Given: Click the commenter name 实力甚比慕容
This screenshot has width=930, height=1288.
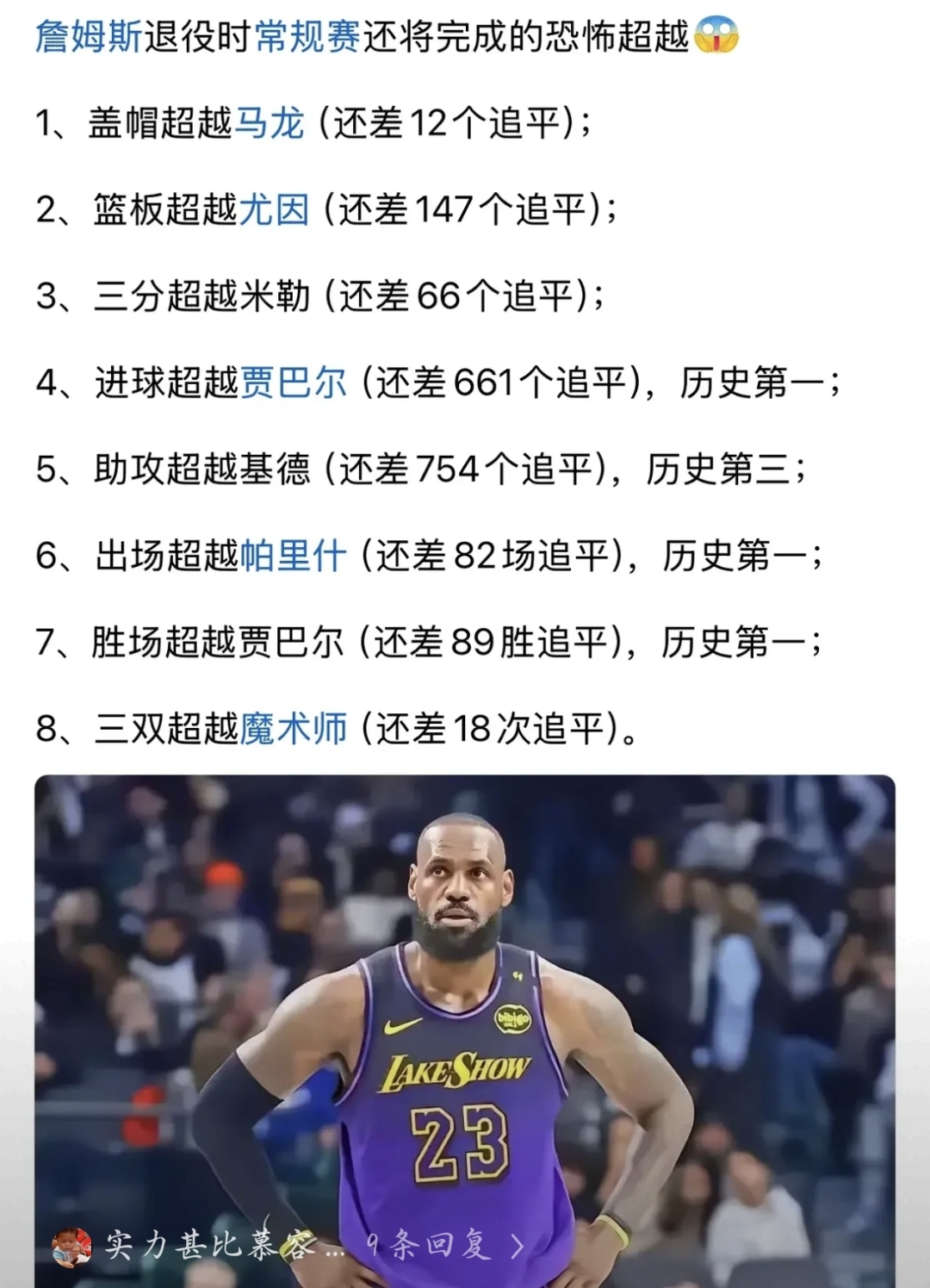Looking at the screenshot, I should point(207,1244).
